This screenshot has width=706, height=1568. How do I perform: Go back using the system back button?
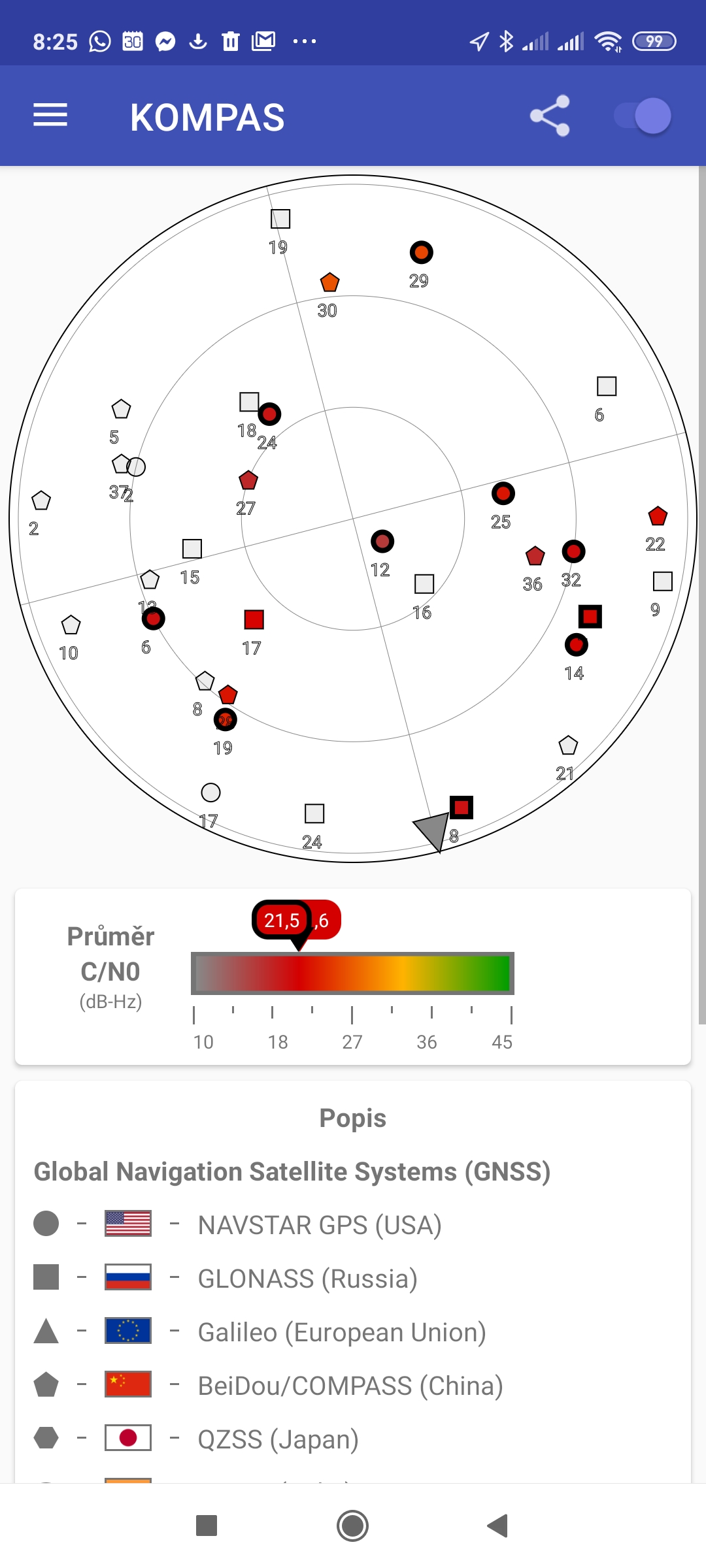[498, 1526]
